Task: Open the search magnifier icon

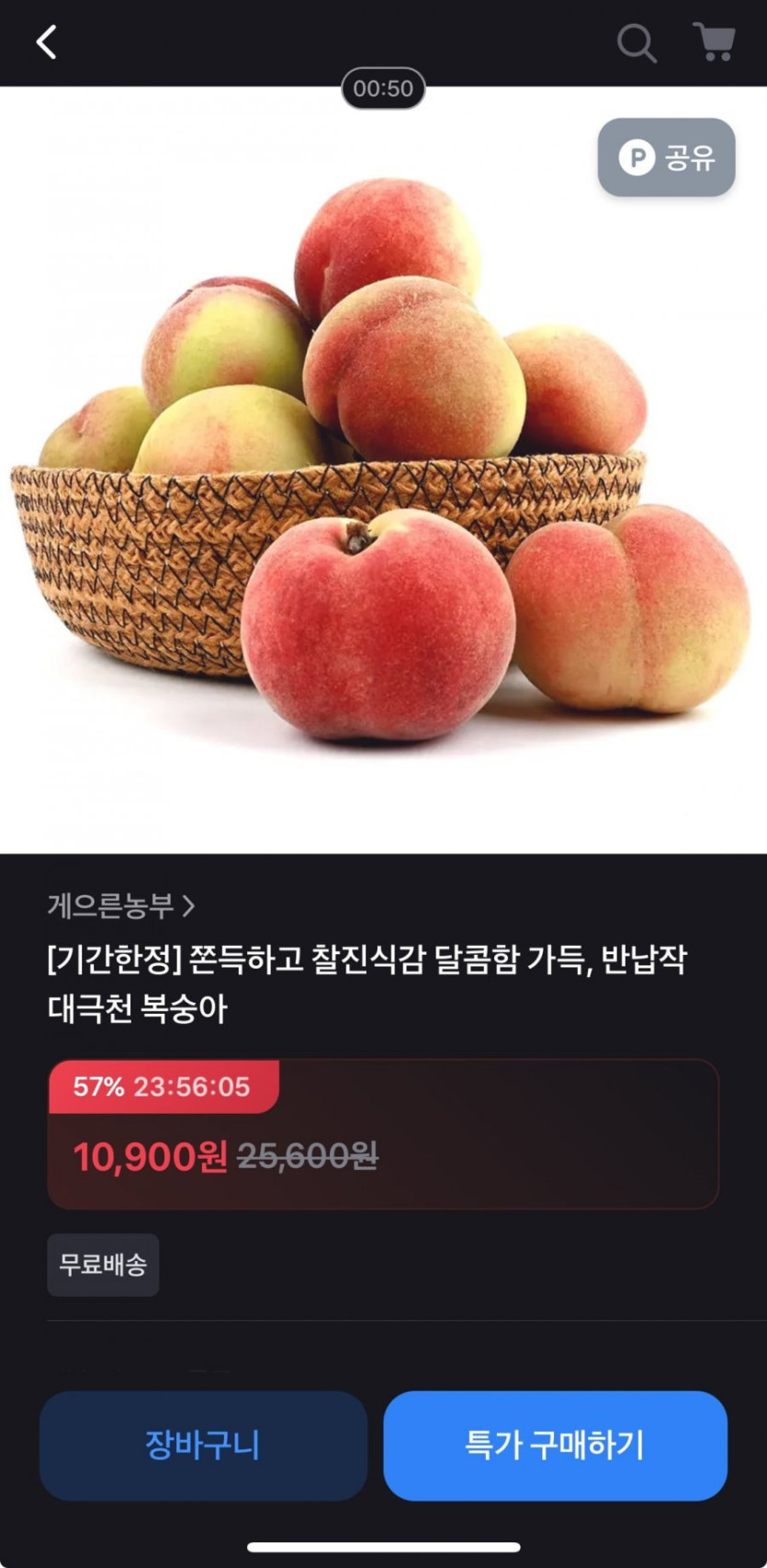Action: (636, 42)
